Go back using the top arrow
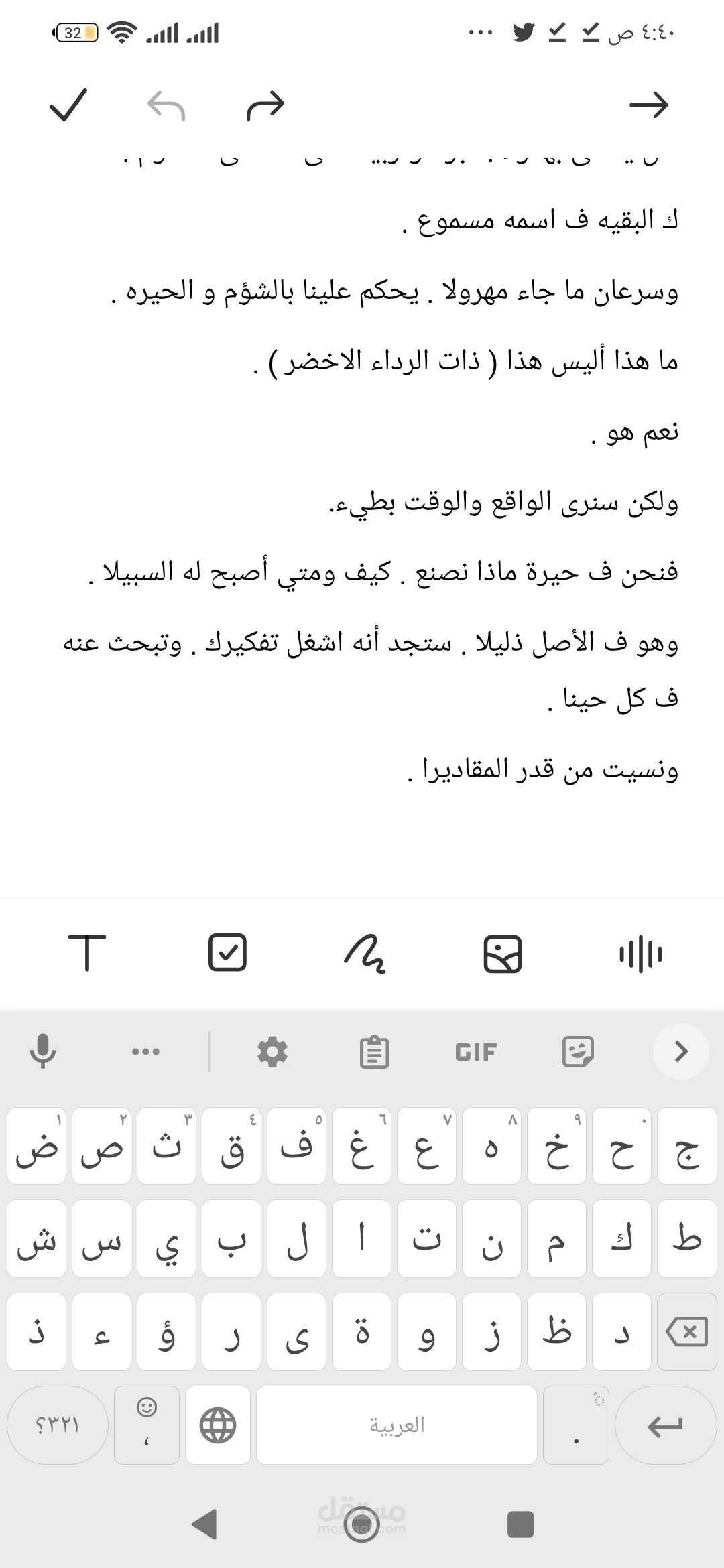Image resolution: width=724 pixels, height=1568 pixels. (649, 105)
